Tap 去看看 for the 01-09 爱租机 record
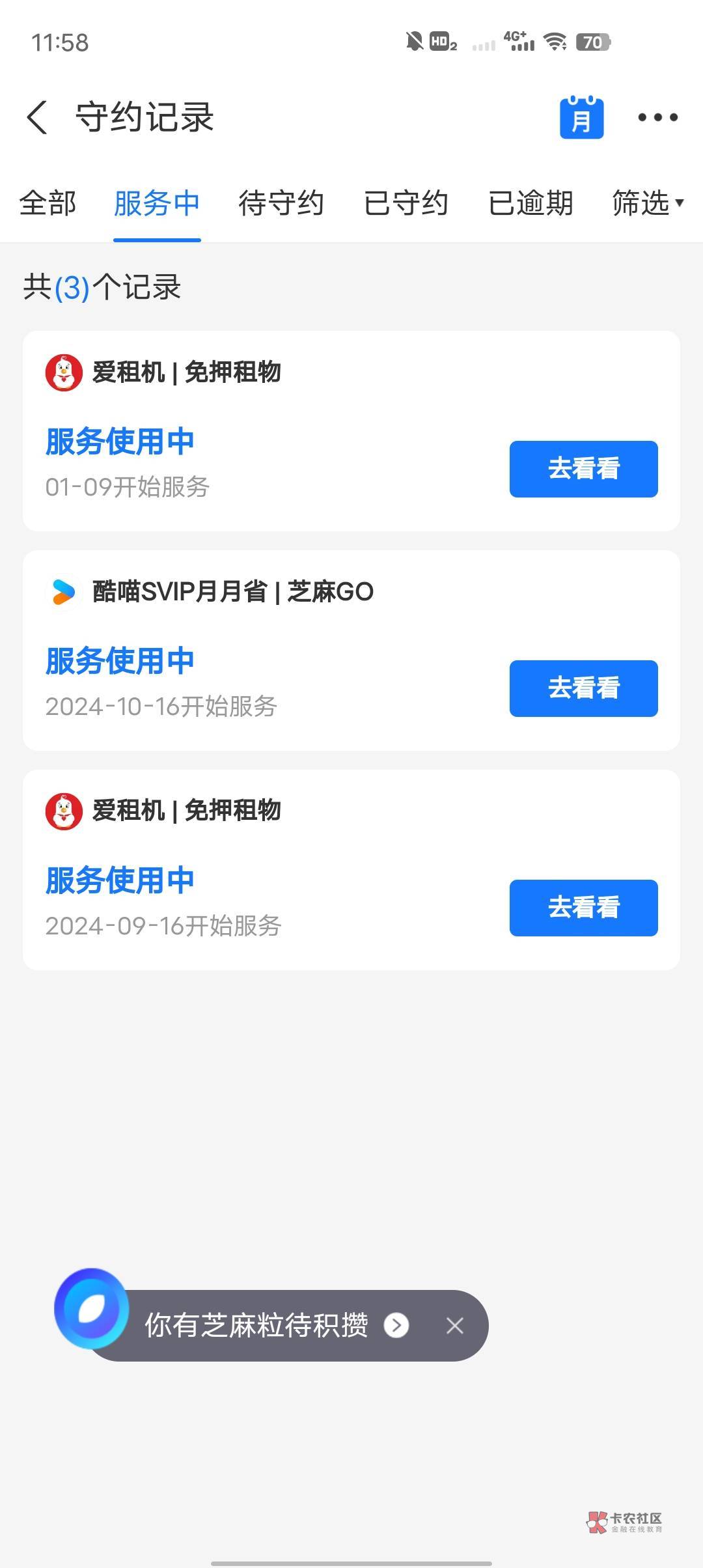703x1568 pixels. pos(583,469)
